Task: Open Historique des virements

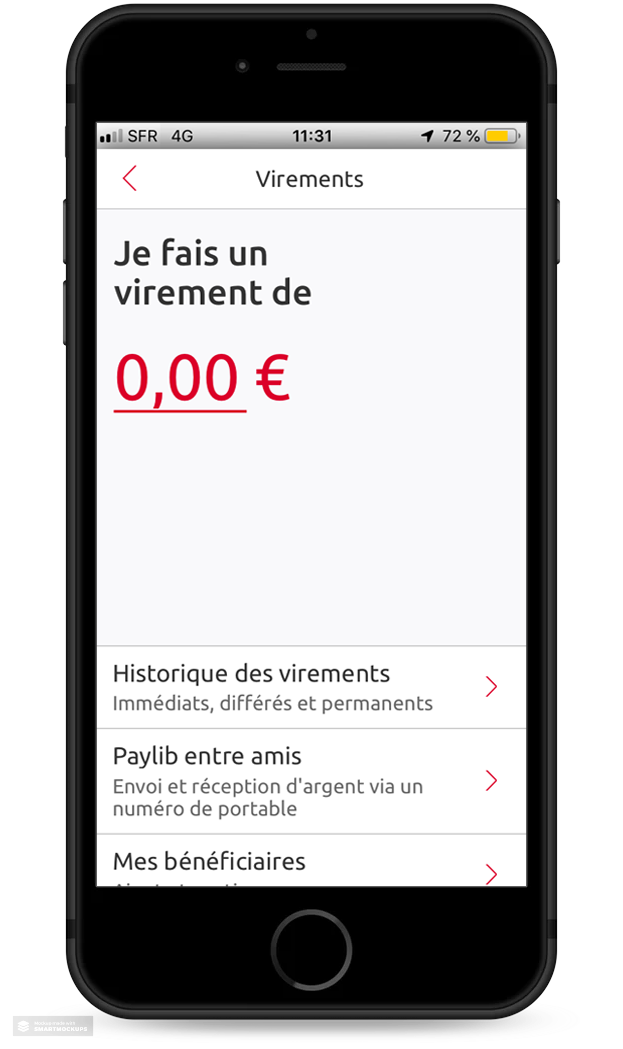Action: pyautogui.click(x=310, y=687)
